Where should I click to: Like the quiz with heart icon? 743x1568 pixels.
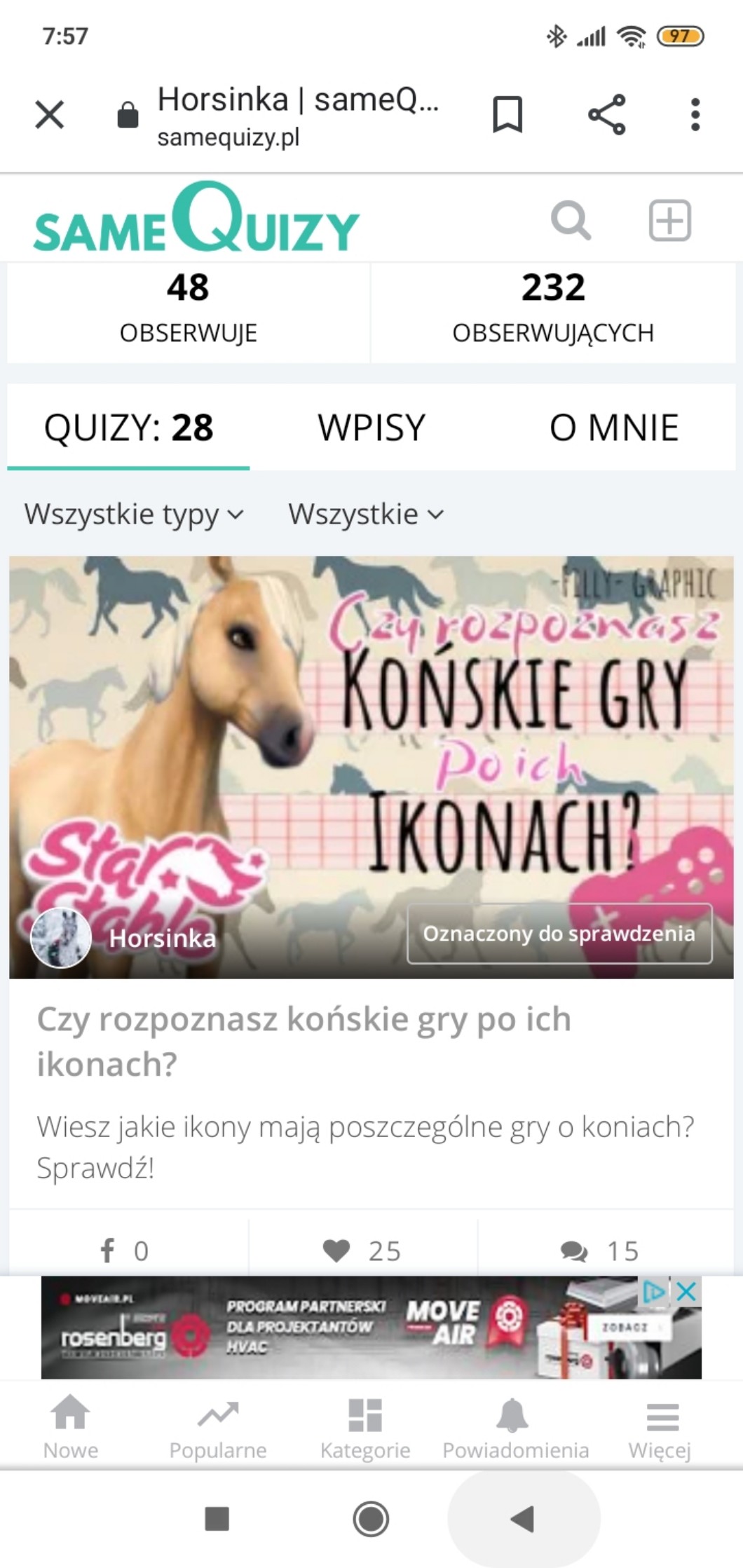tap(362, 1250)
